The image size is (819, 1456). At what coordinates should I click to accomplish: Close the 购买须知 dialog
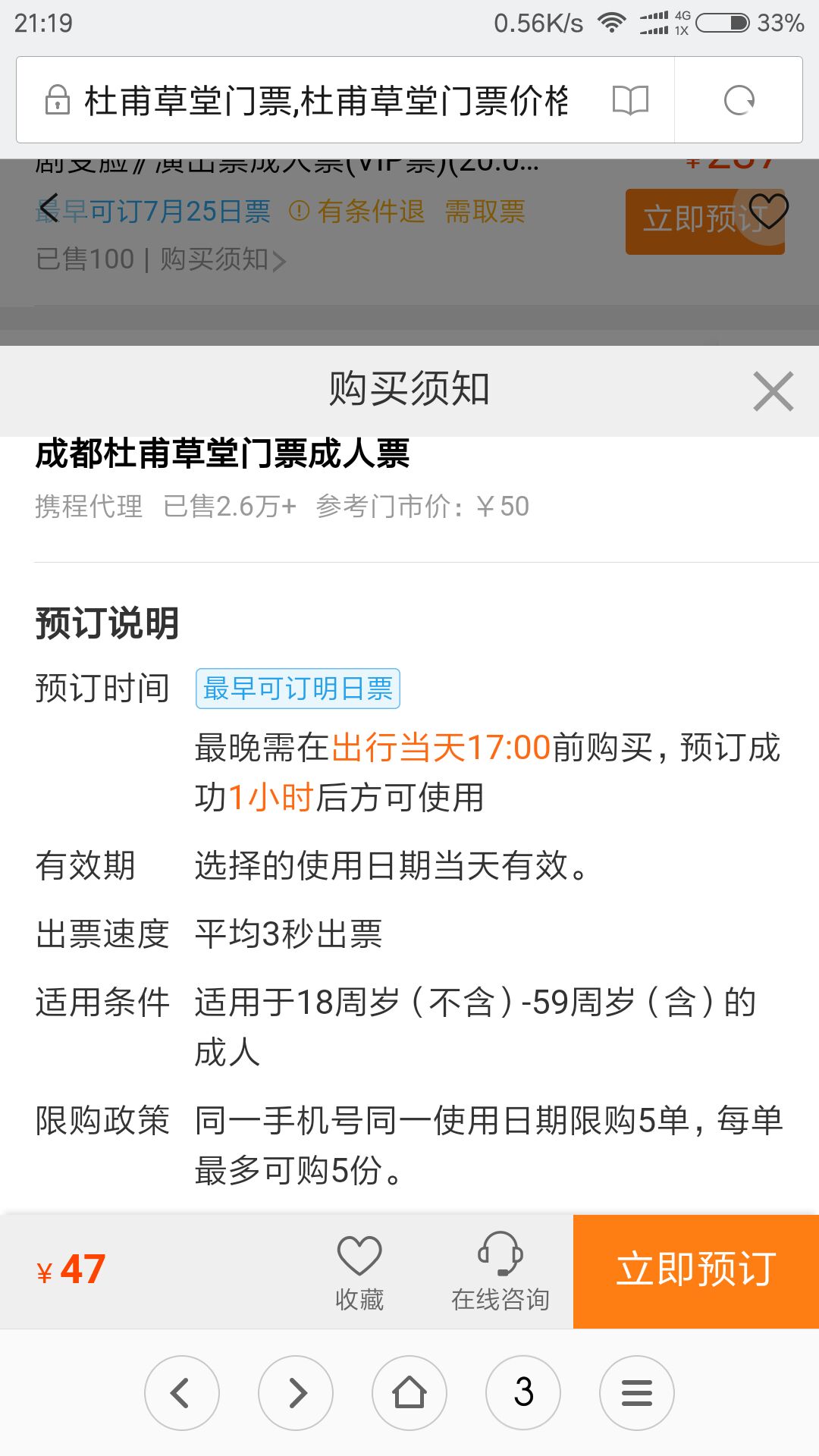[x=773, y=391]
